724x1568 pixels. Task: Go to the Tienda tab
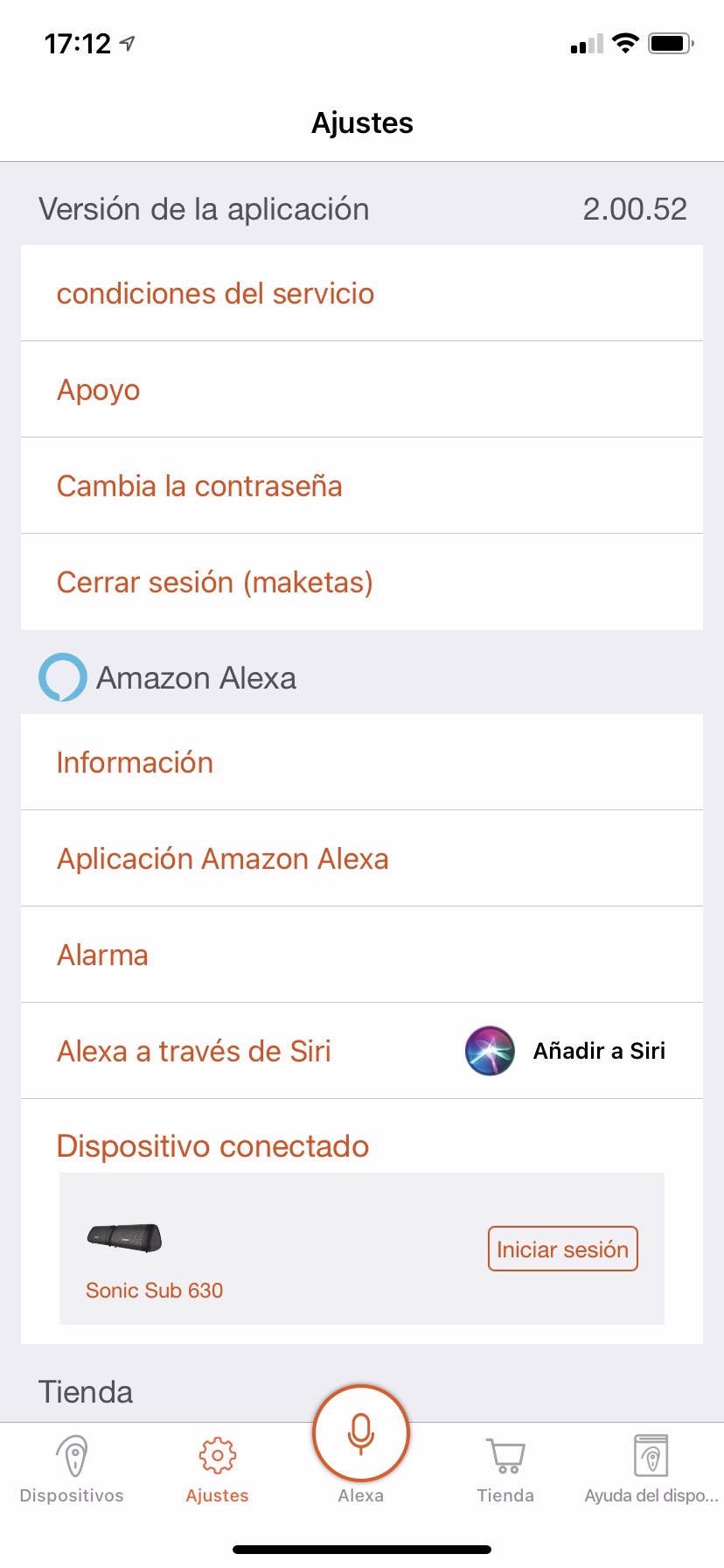point(505,1470)
